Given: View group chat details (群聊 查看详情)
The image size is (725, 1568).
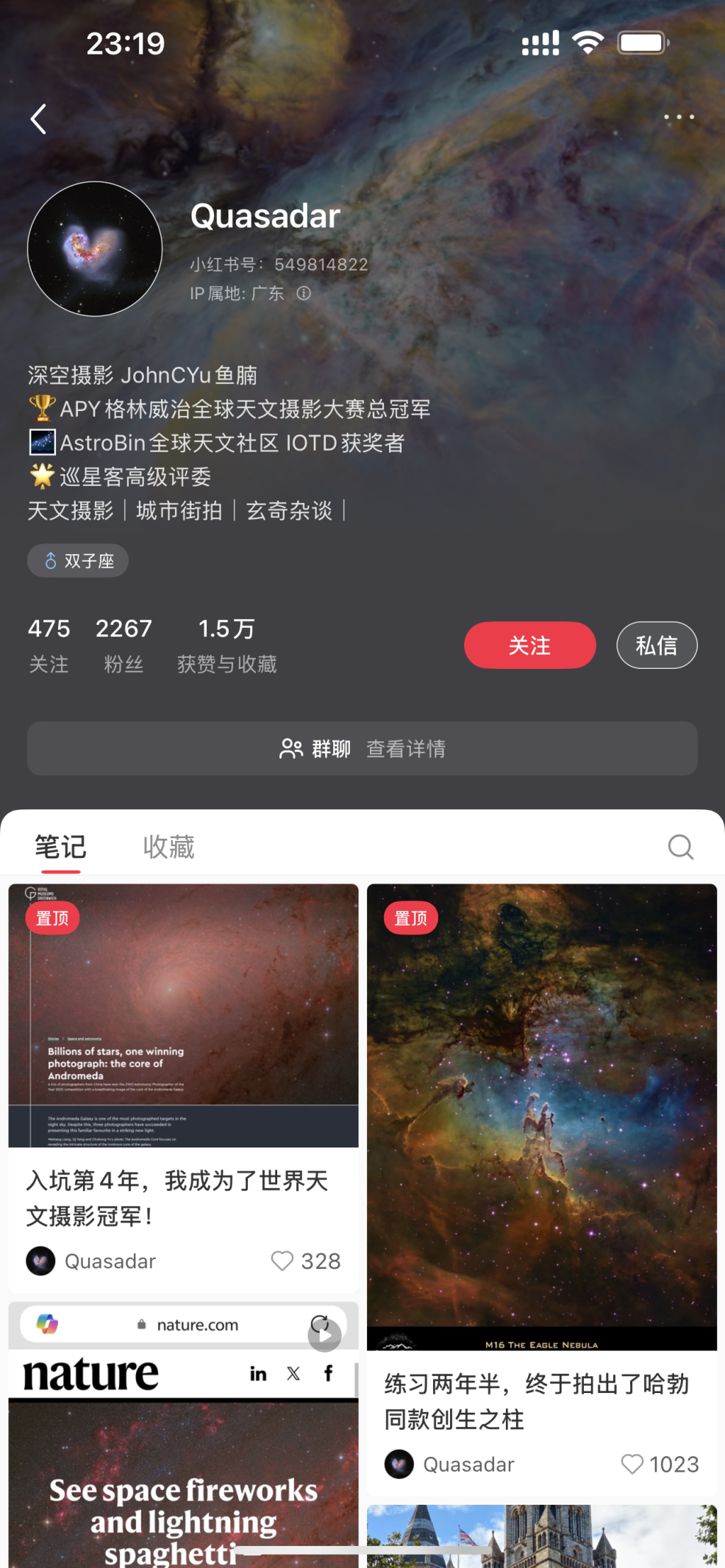Looking at the screenshot, I should click(362, 748).
